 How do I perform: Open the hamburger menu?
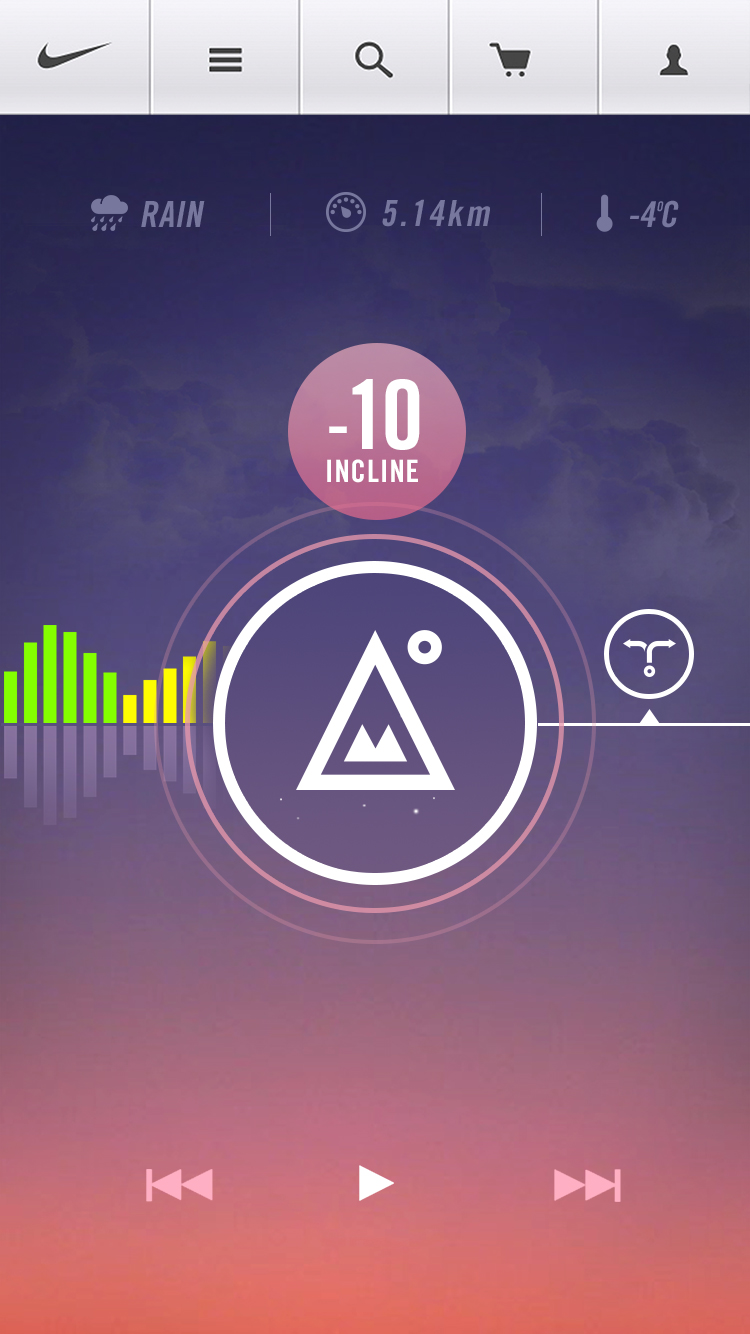click(225, 60)
